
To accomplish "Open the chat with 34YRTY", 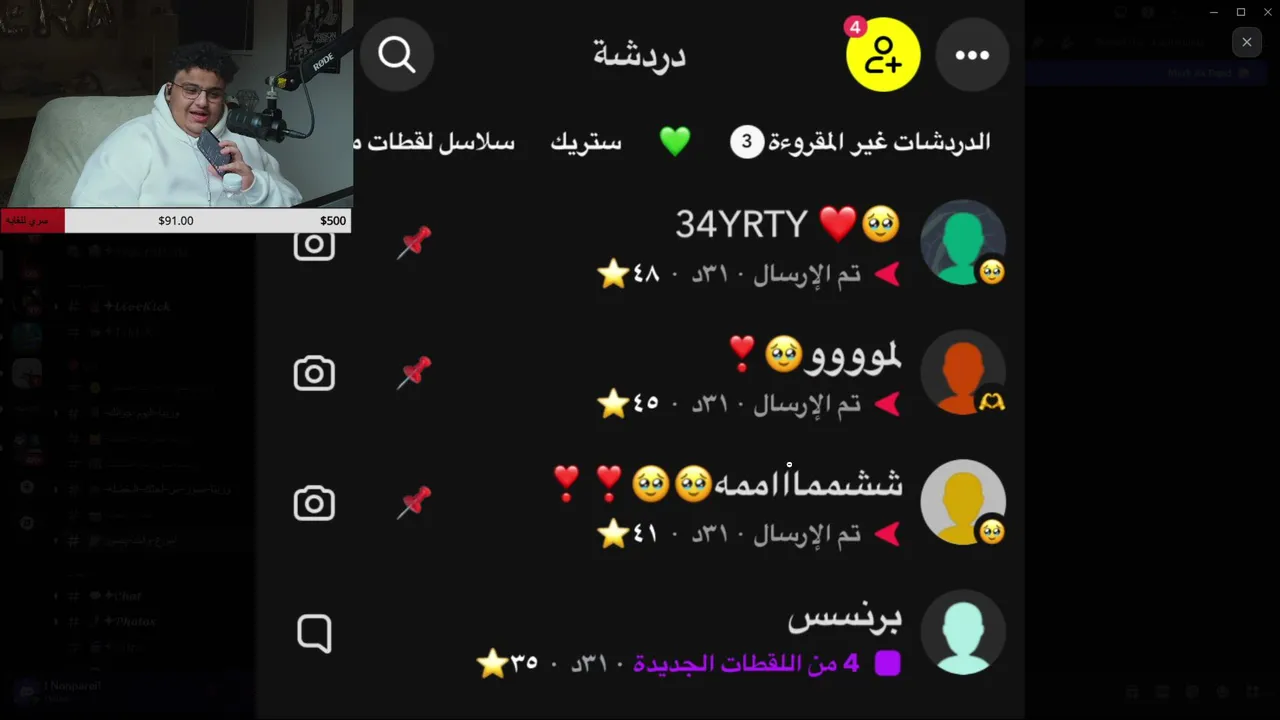I will tap(740, 245).
